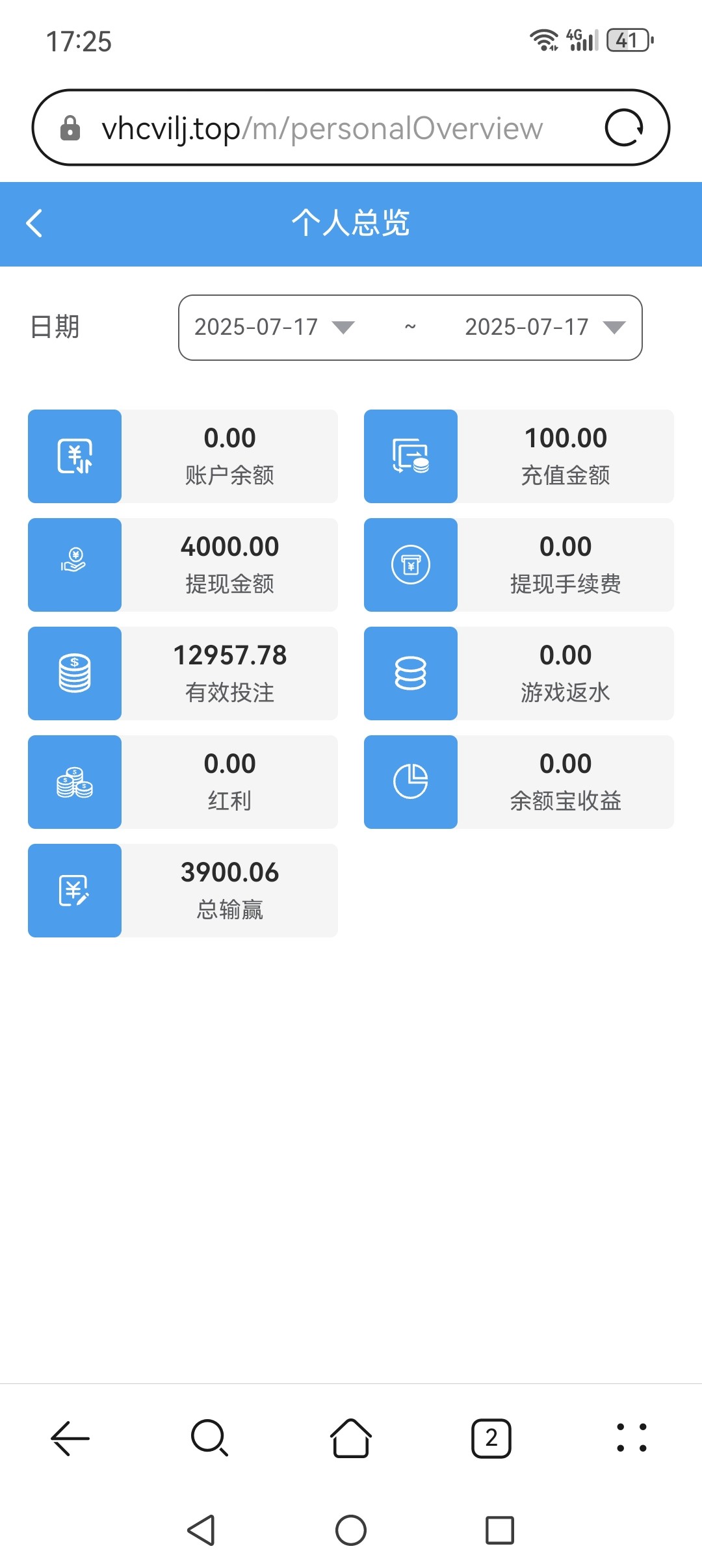Tap the back arrow on 个人总览 header
The height and width of the screenshot is (1568, 702).
coord(35,224)
